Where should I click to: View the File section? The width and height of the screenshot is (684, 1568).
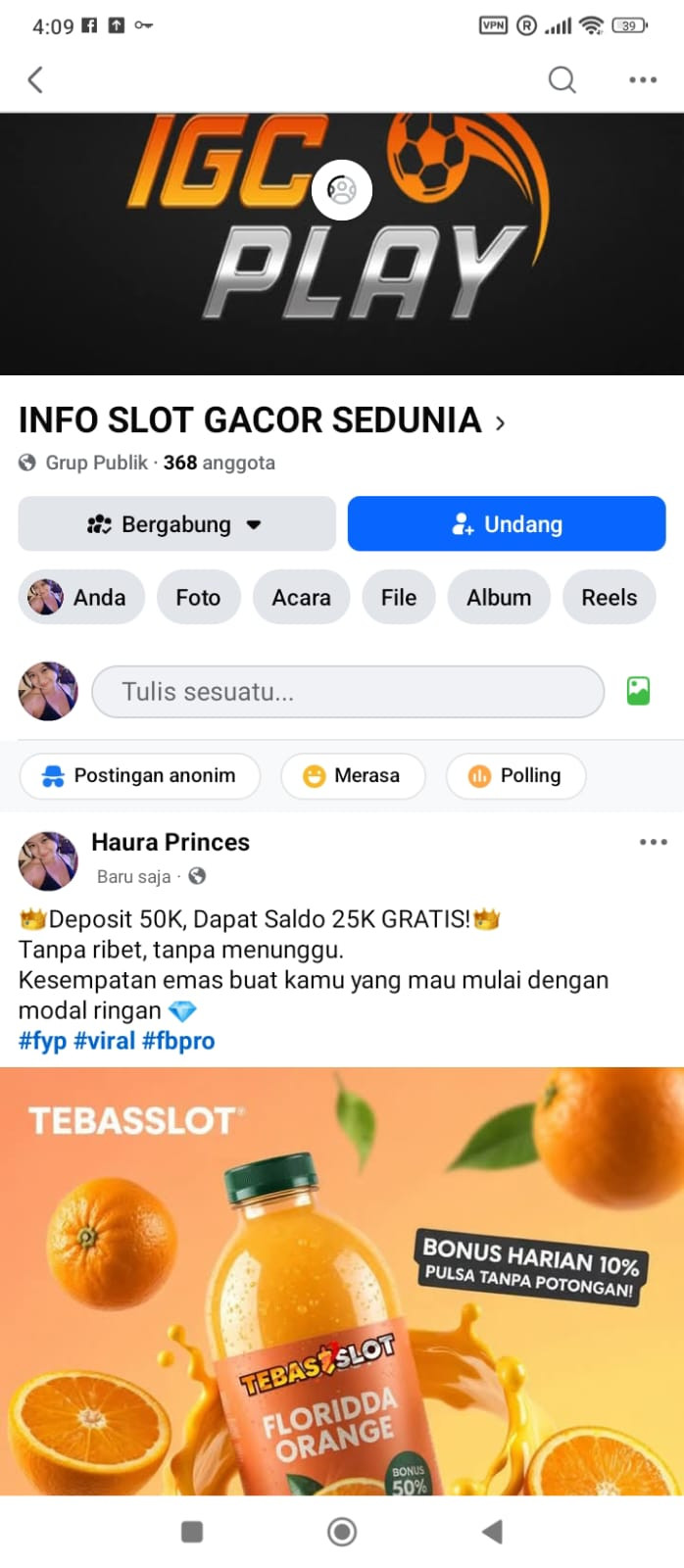(399, 598)
